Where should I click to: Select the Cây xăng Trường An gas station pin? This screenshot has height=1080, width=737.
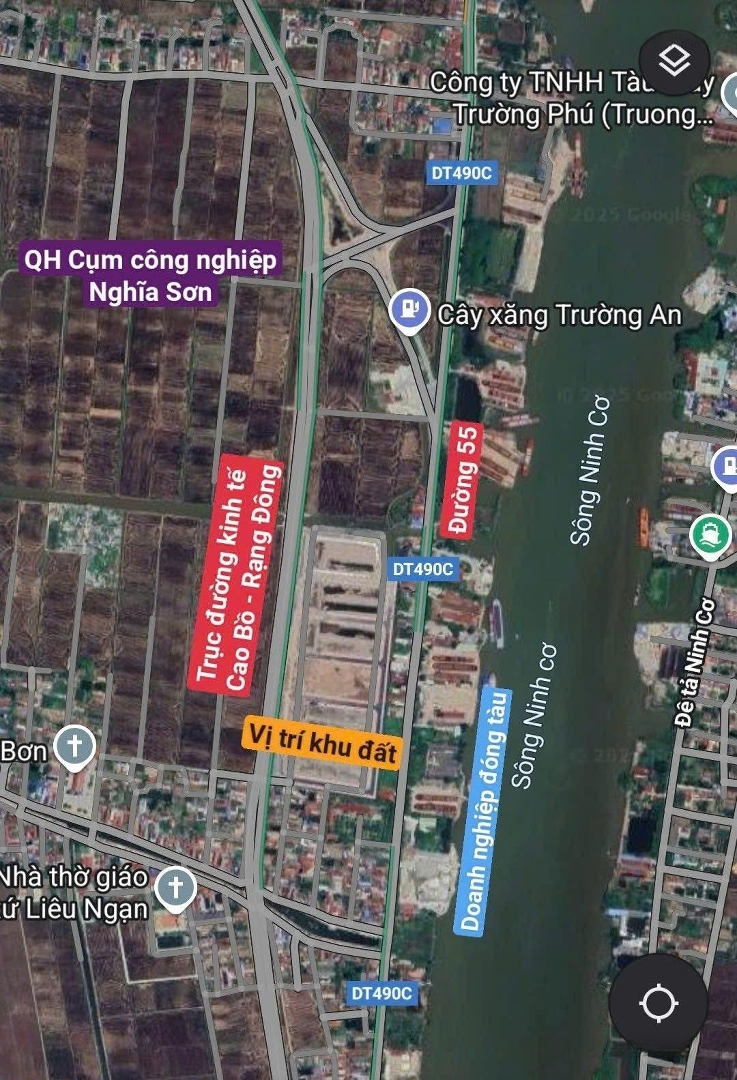click(x=408, y=311)
